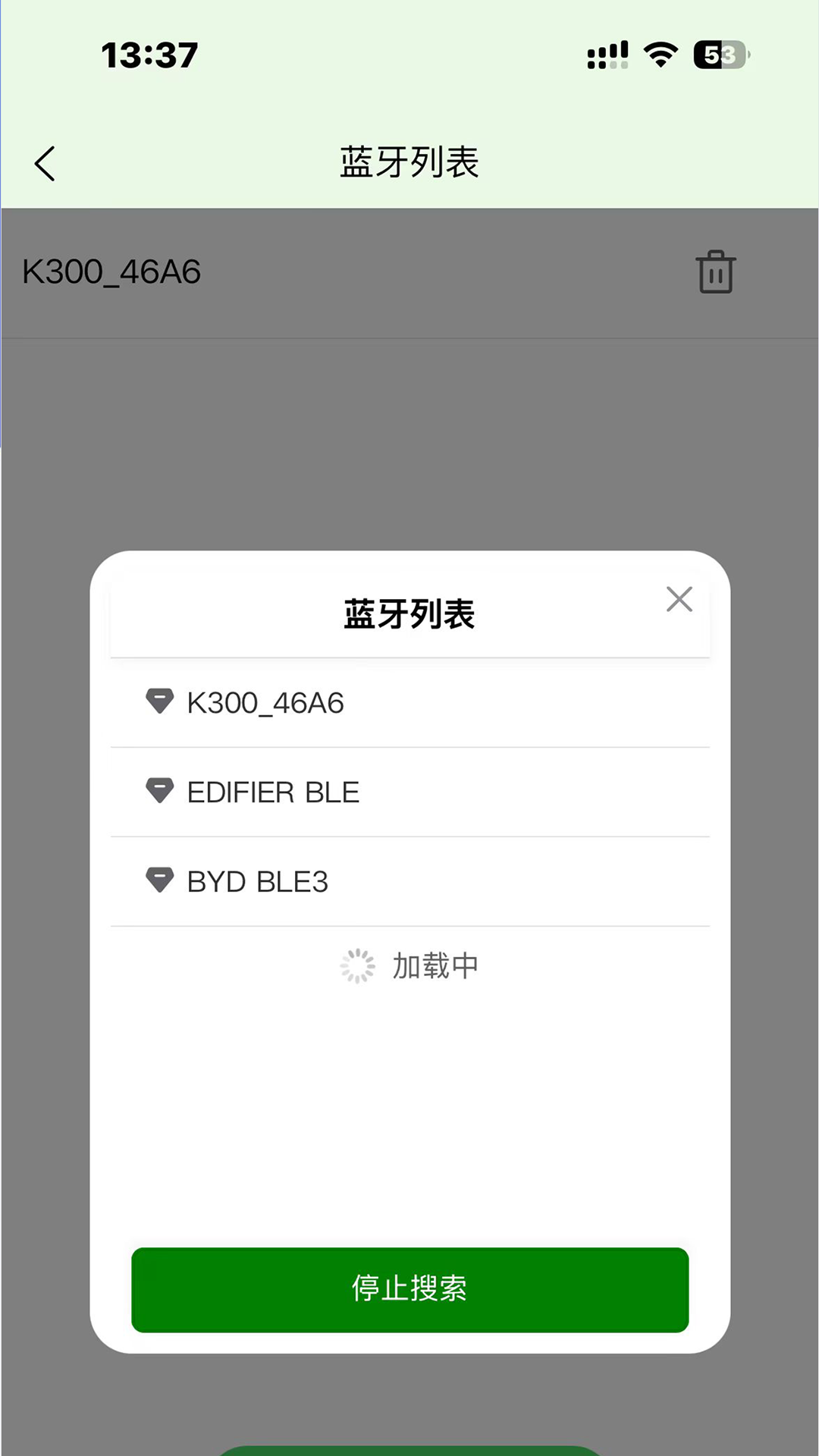
Task: Tap the green 停止搜索 button
Action: pyautogui.click(x=409, y=1289)
